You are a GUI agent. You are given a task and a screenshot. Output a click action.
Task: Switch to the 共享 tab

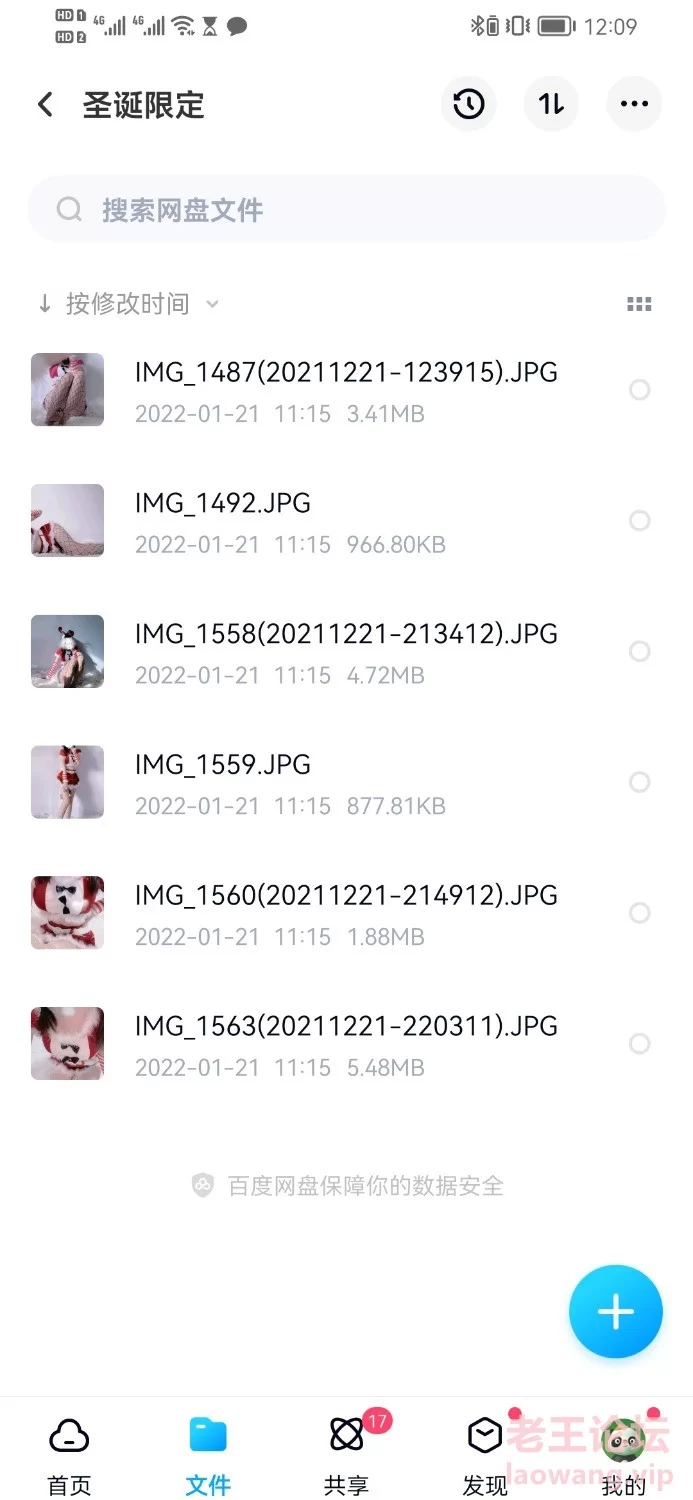(x=347, y=1456)
